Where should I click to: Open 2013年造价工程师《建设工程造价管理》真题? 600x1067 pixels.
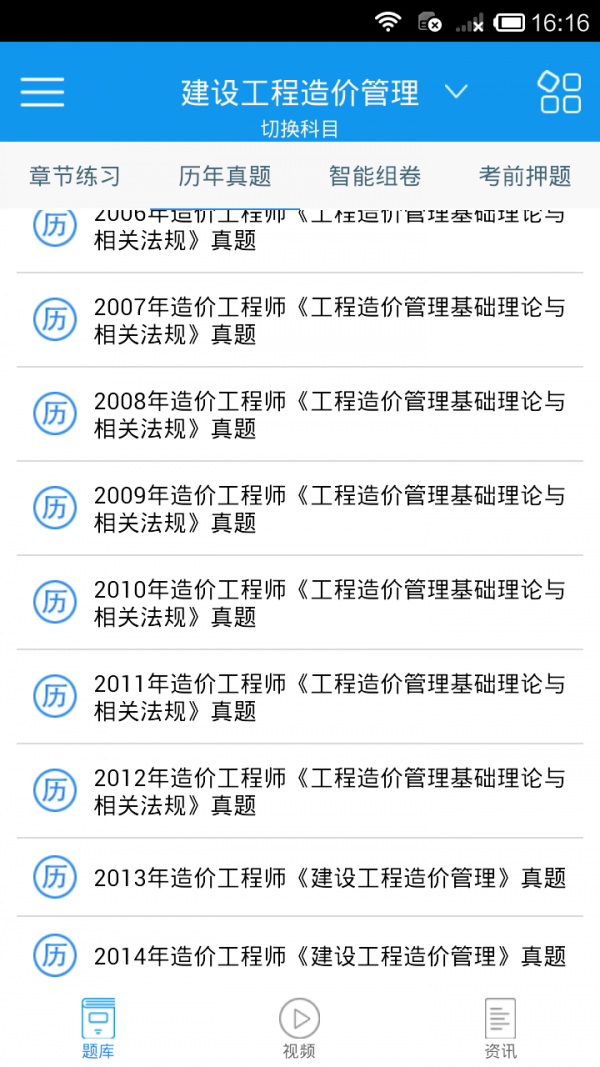(x=300, y=877)
